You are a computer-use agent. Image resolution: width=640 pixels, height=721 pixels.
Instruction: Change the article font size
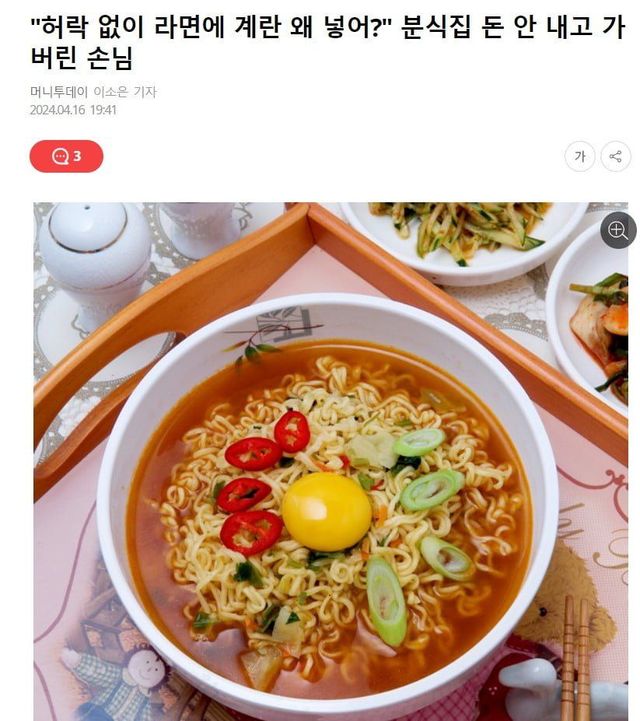point(580,156)
